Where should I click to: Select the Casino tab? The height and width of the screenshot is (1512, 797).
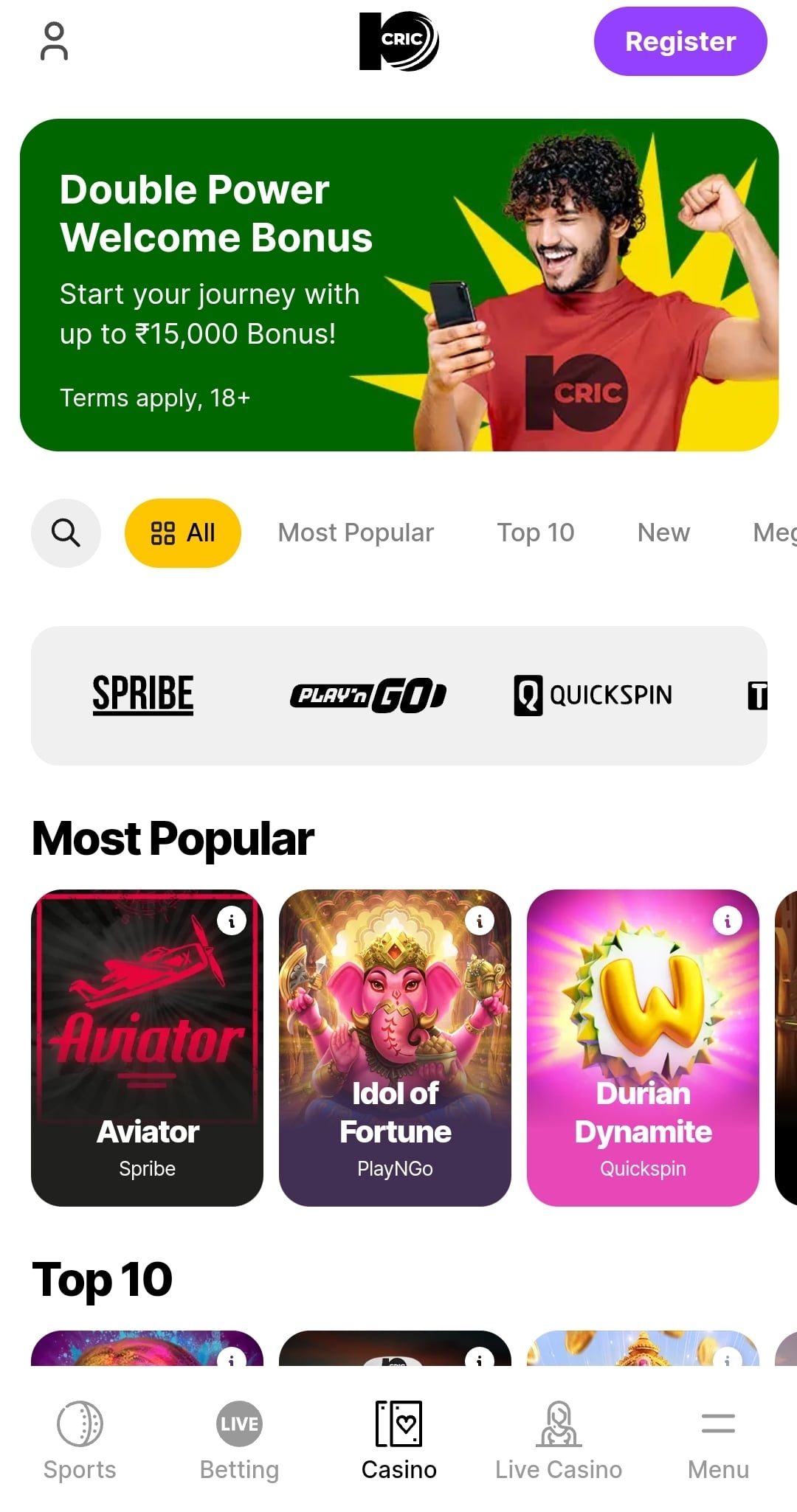398,1438
